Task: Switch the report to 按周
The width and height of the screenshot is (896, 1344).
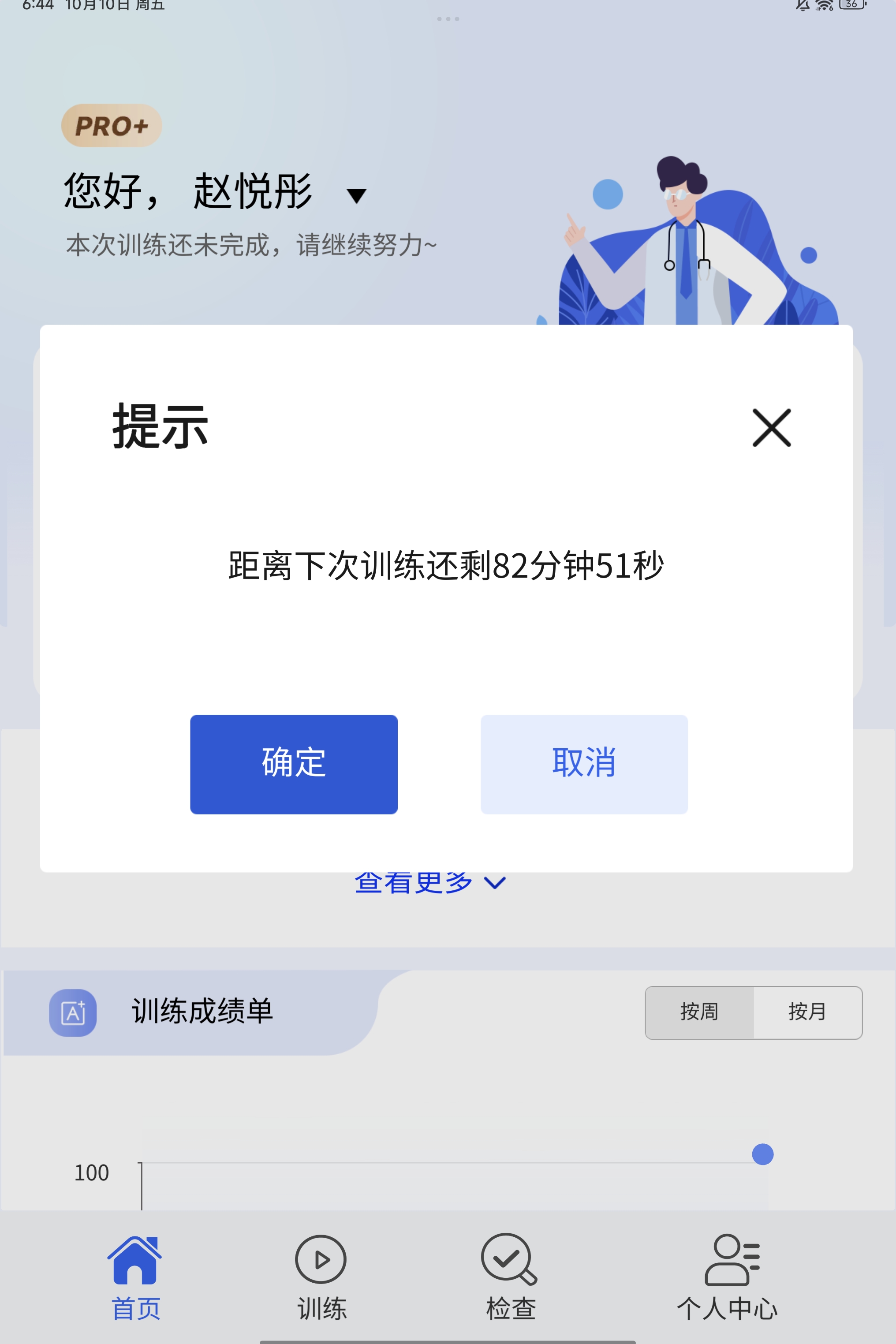Action: [699, 1012]
